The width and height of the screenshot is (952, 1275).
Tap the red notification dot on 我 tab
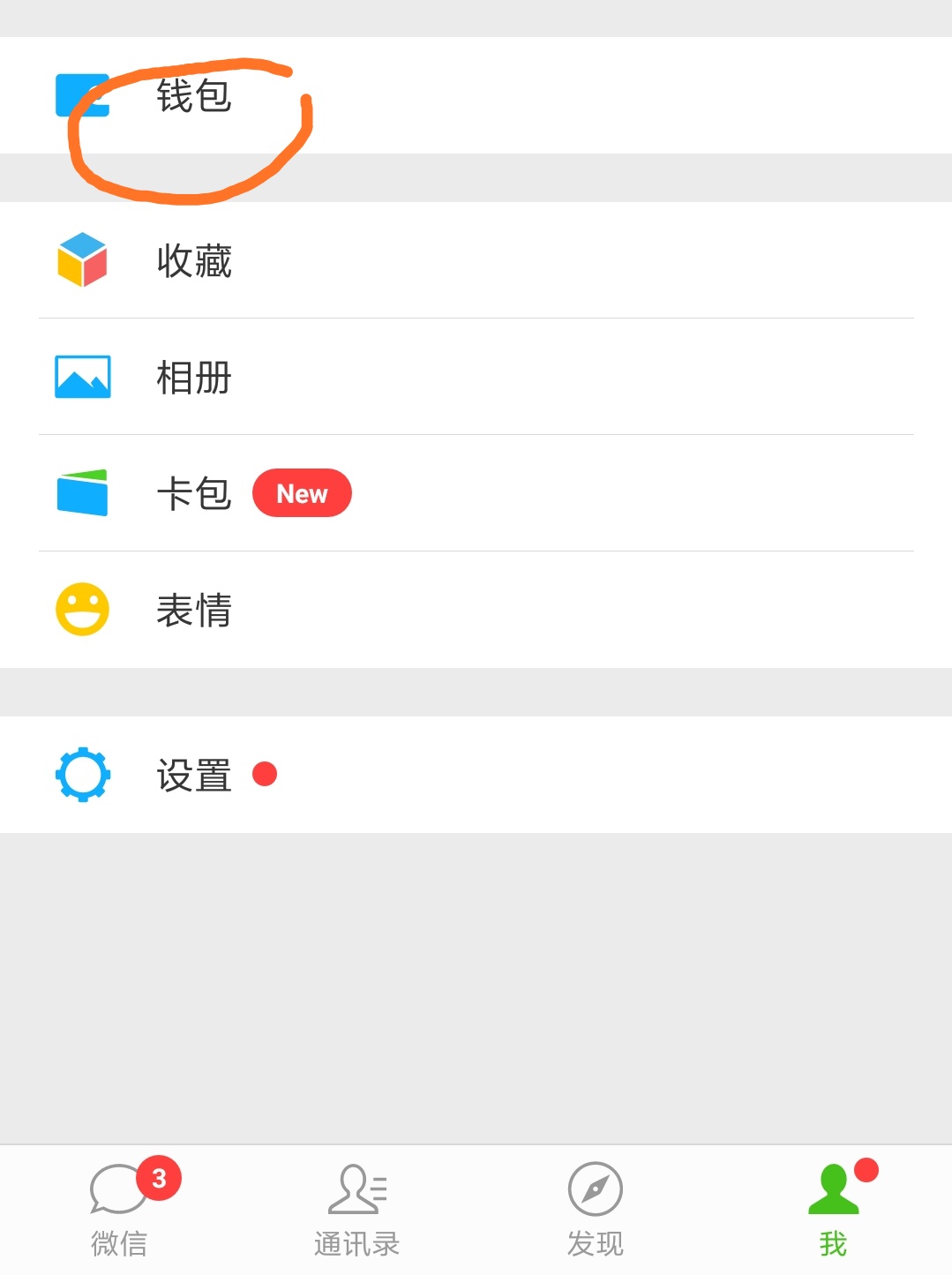pos(867,1169)
